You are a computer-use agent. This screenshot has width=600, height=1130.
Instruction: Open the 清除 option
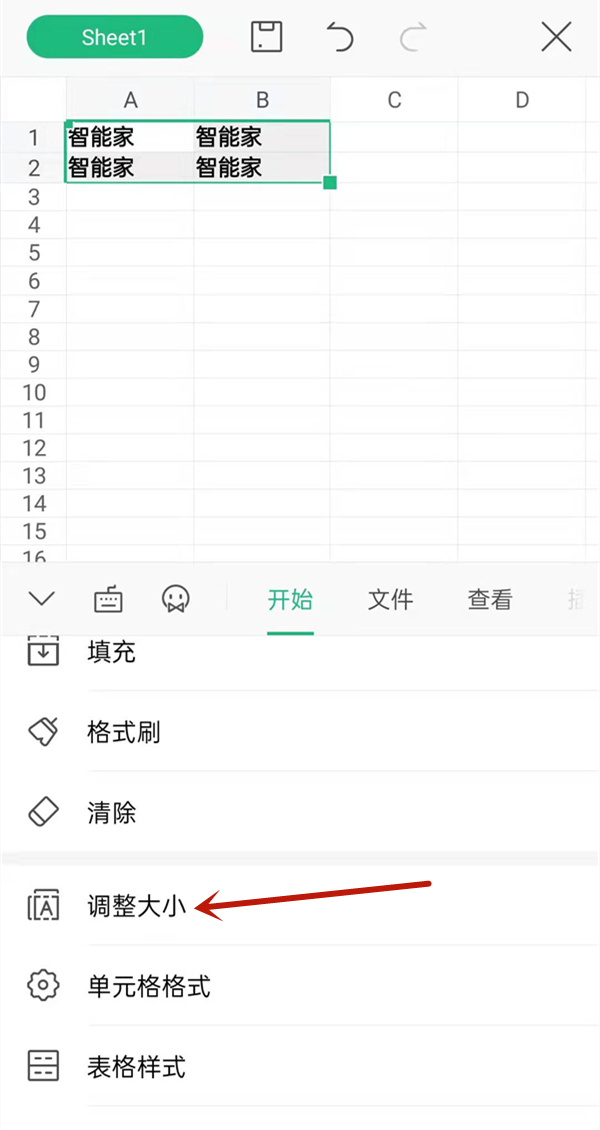point(111,813)
